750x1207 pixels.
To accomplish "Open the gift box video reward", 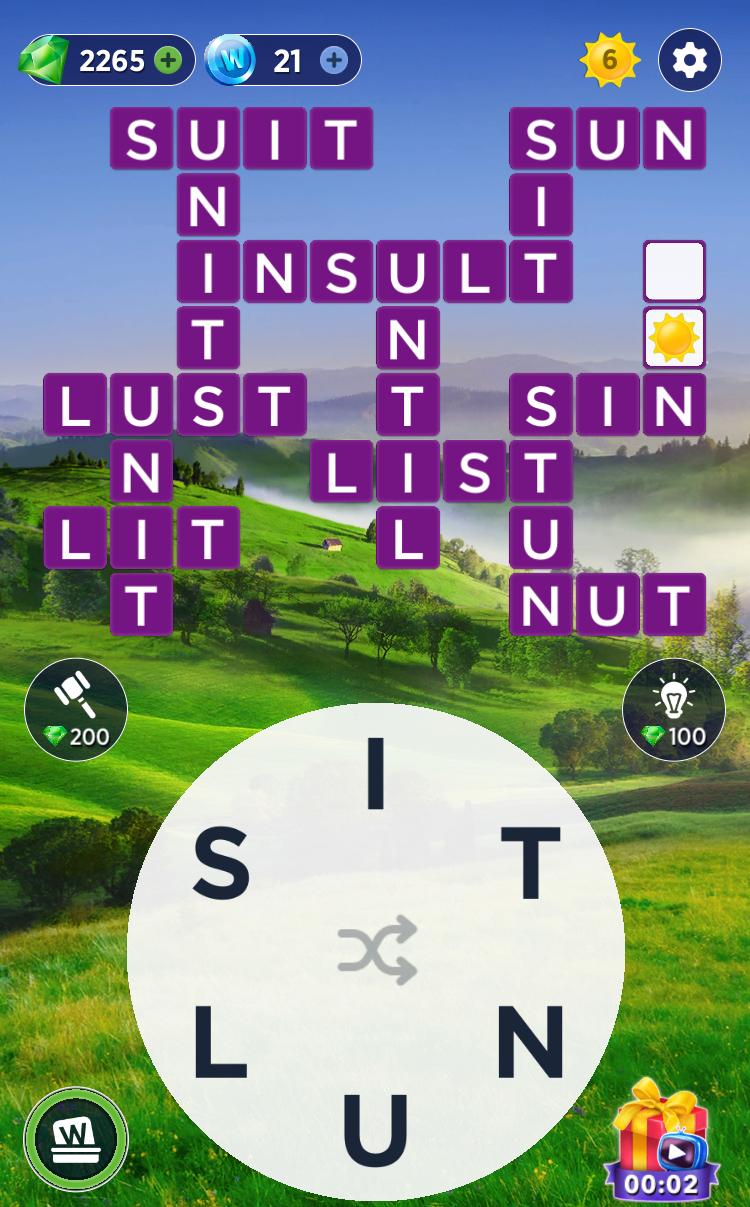I will click(660, 1140).
